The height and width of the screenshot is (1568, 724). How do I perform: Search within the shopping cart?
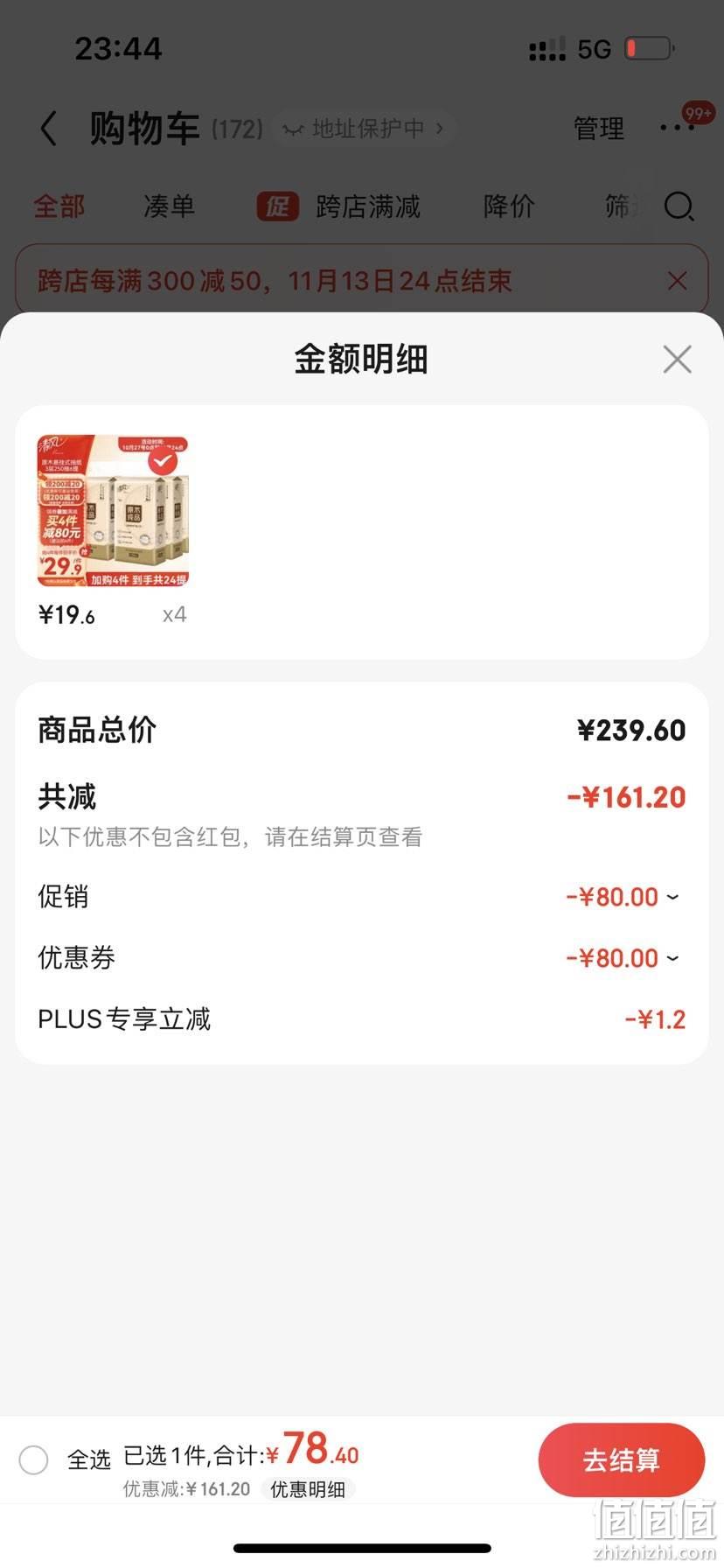coord(679,206)
